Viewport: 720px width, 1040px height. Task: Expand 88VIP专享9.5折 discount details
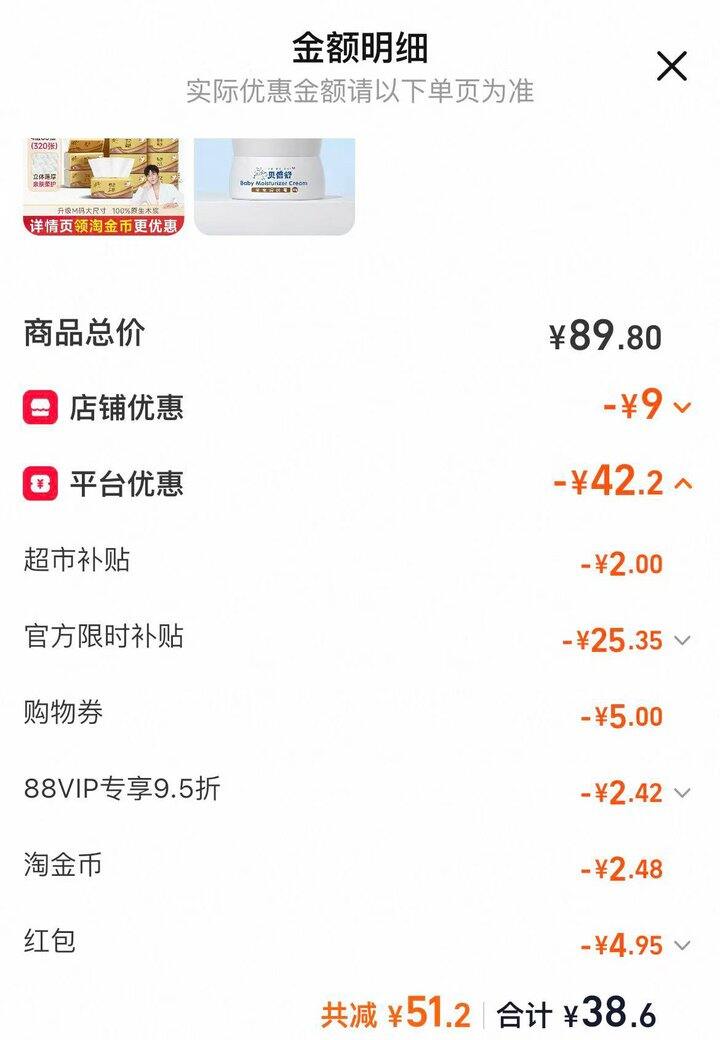(x=683, y=793)
